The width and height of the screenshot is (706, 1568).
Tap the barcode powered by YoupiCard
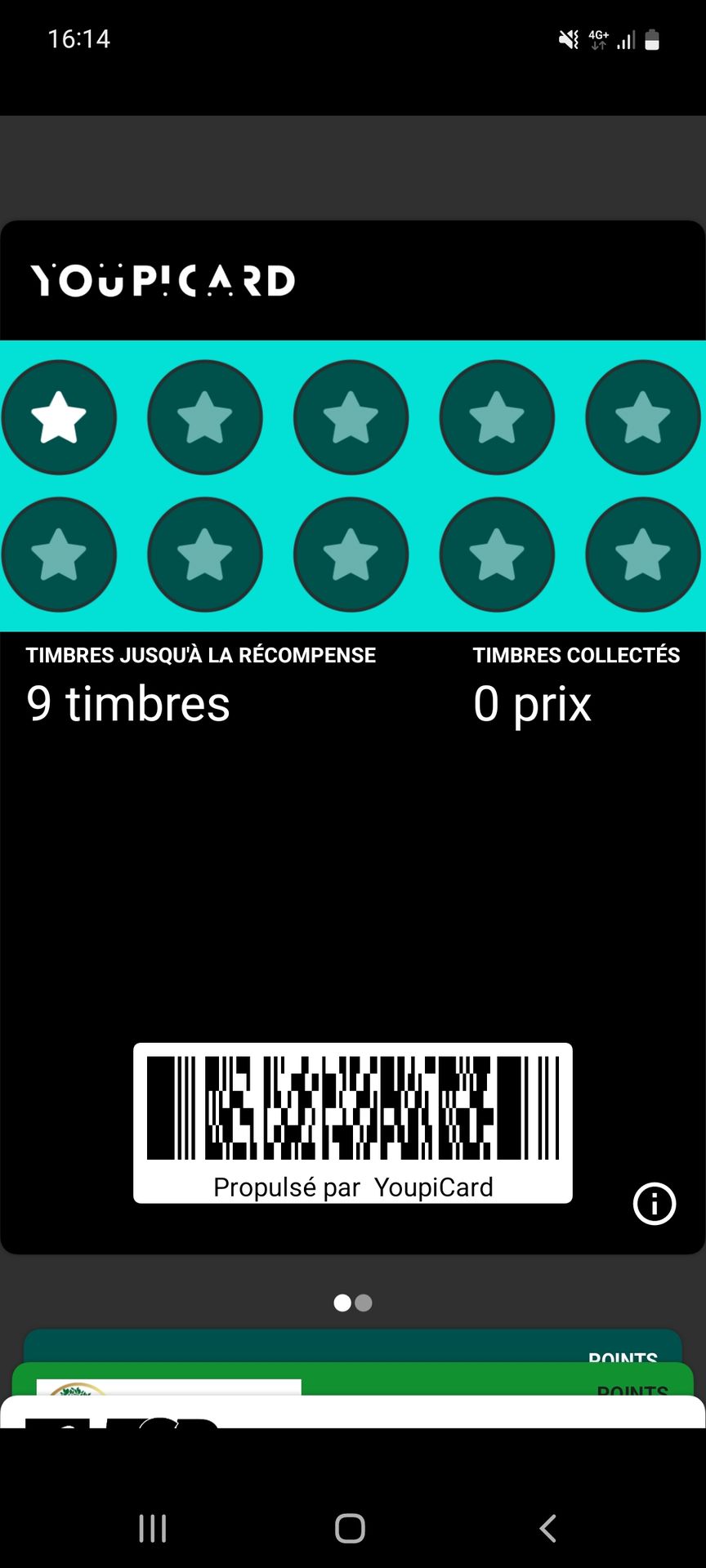(353, 1108)
